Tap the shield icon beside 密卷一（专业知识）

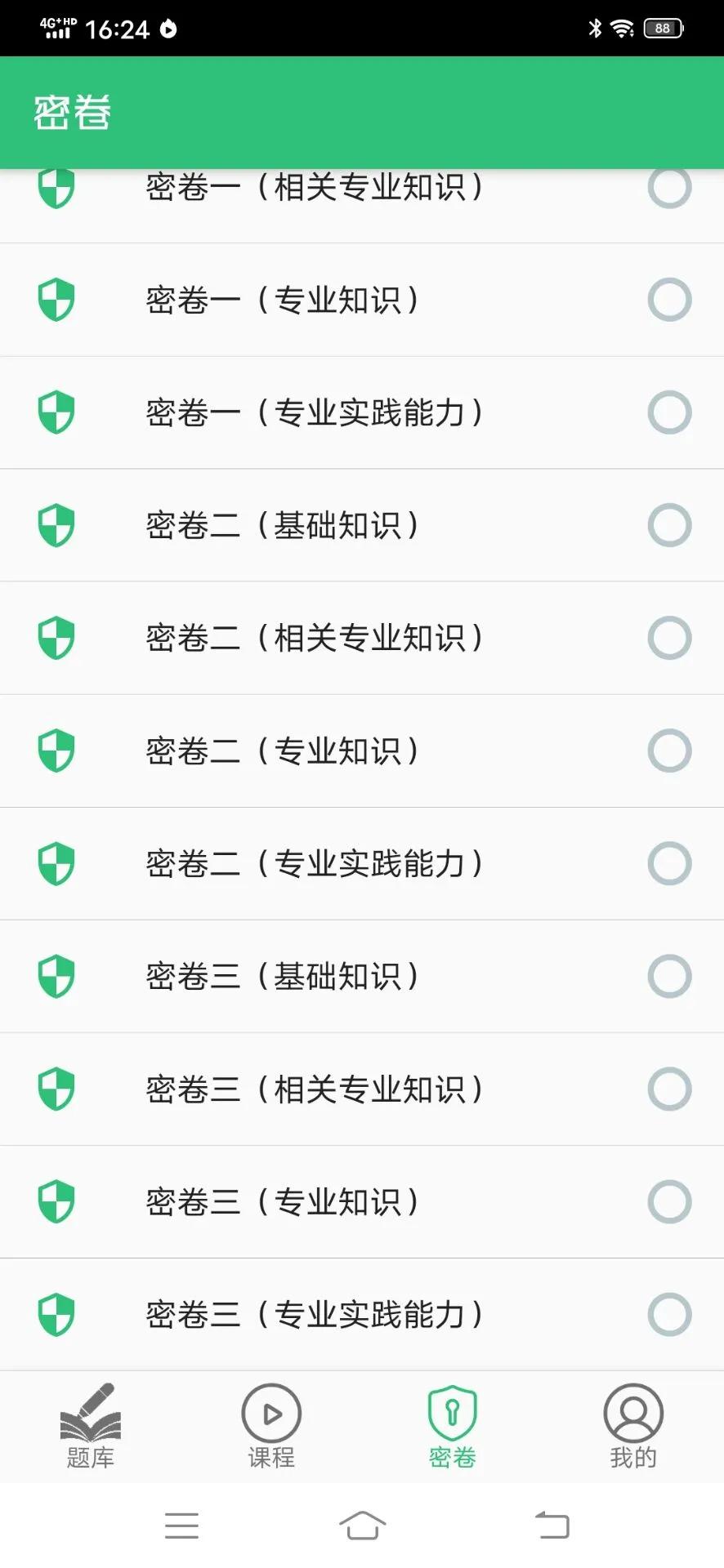(56, 299)
